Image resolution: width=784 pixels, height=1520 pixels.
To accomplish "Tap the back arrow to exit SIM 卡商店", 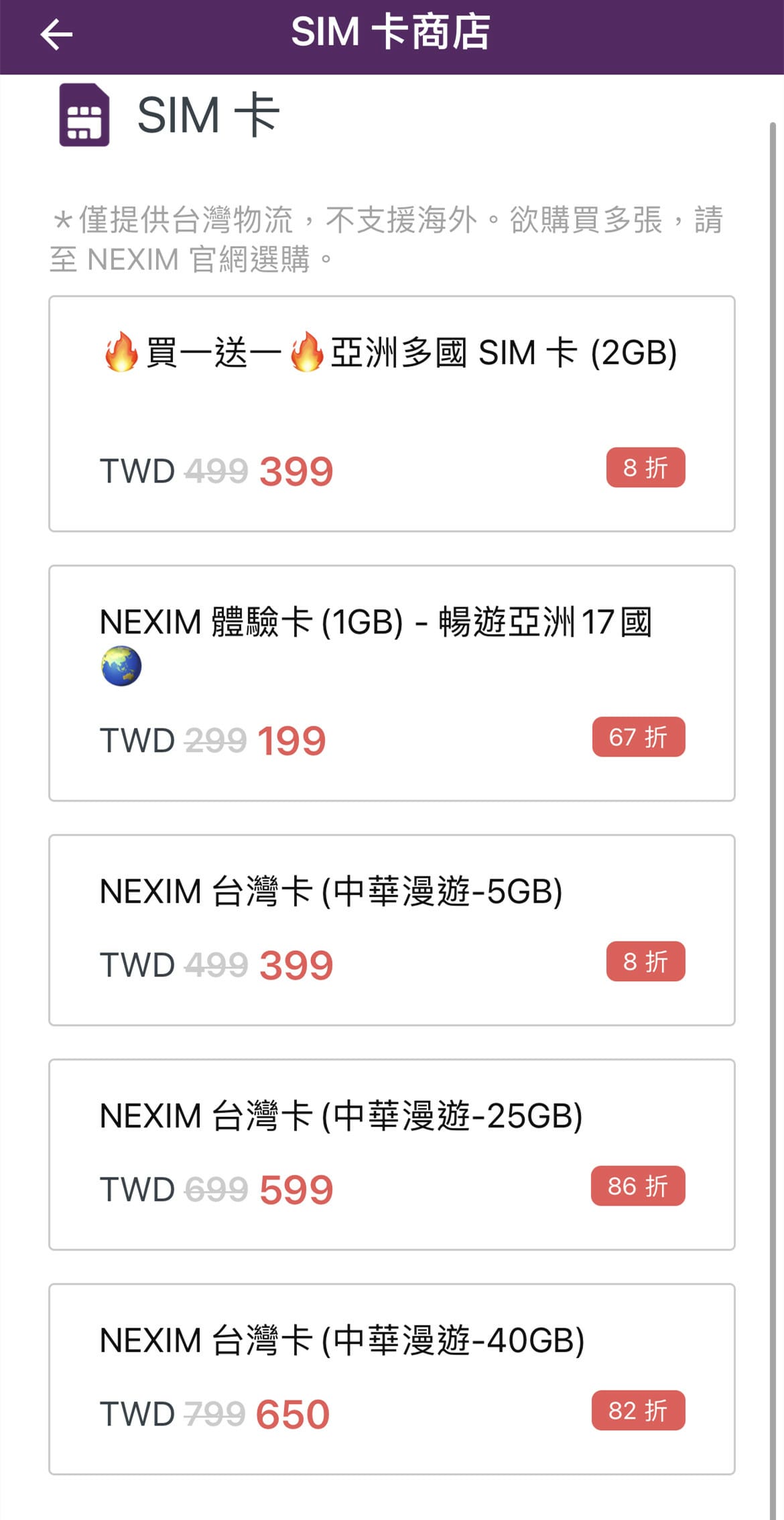I will click(57, 33).
